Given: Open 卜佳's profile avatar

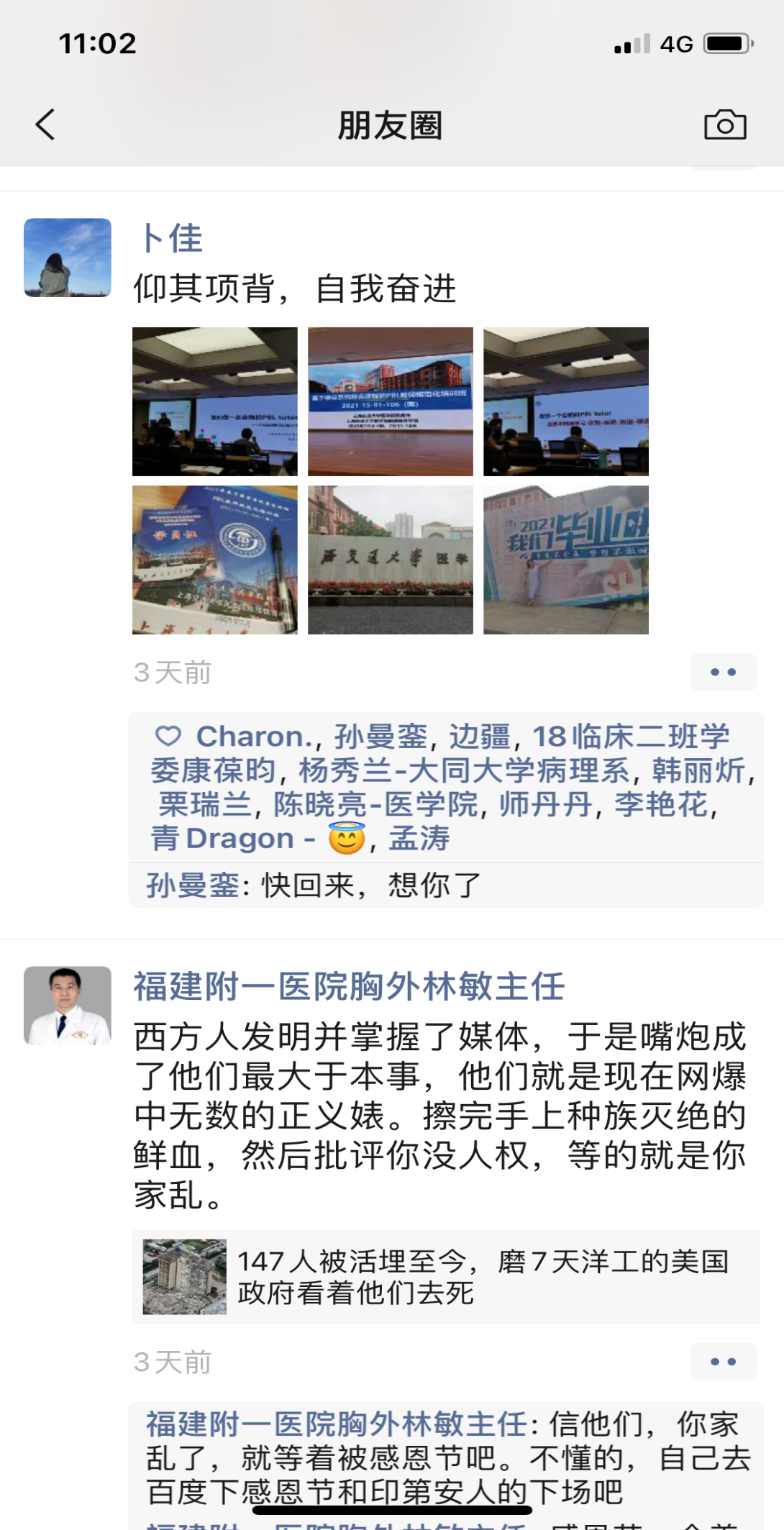Looking at the screenshot, I should (x=68, y=258).
